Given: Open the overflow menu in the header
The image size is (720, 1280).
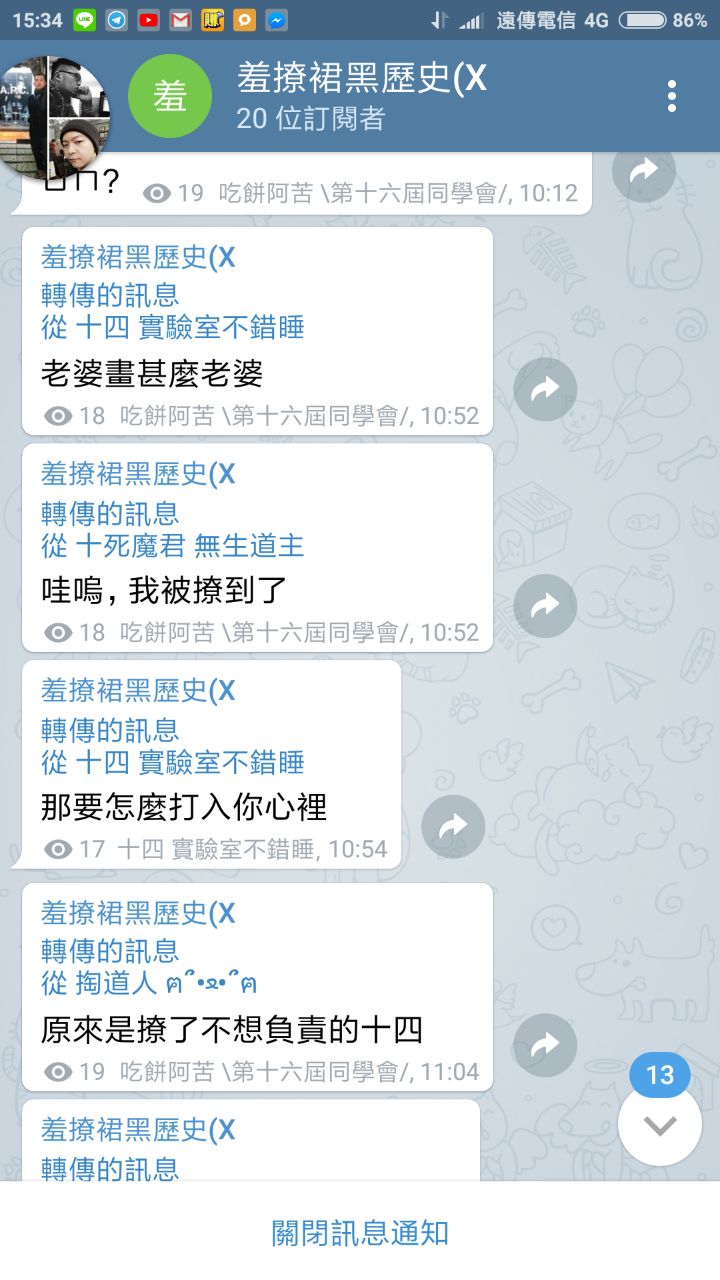Looking at the screenshot, I should [672, 96].
